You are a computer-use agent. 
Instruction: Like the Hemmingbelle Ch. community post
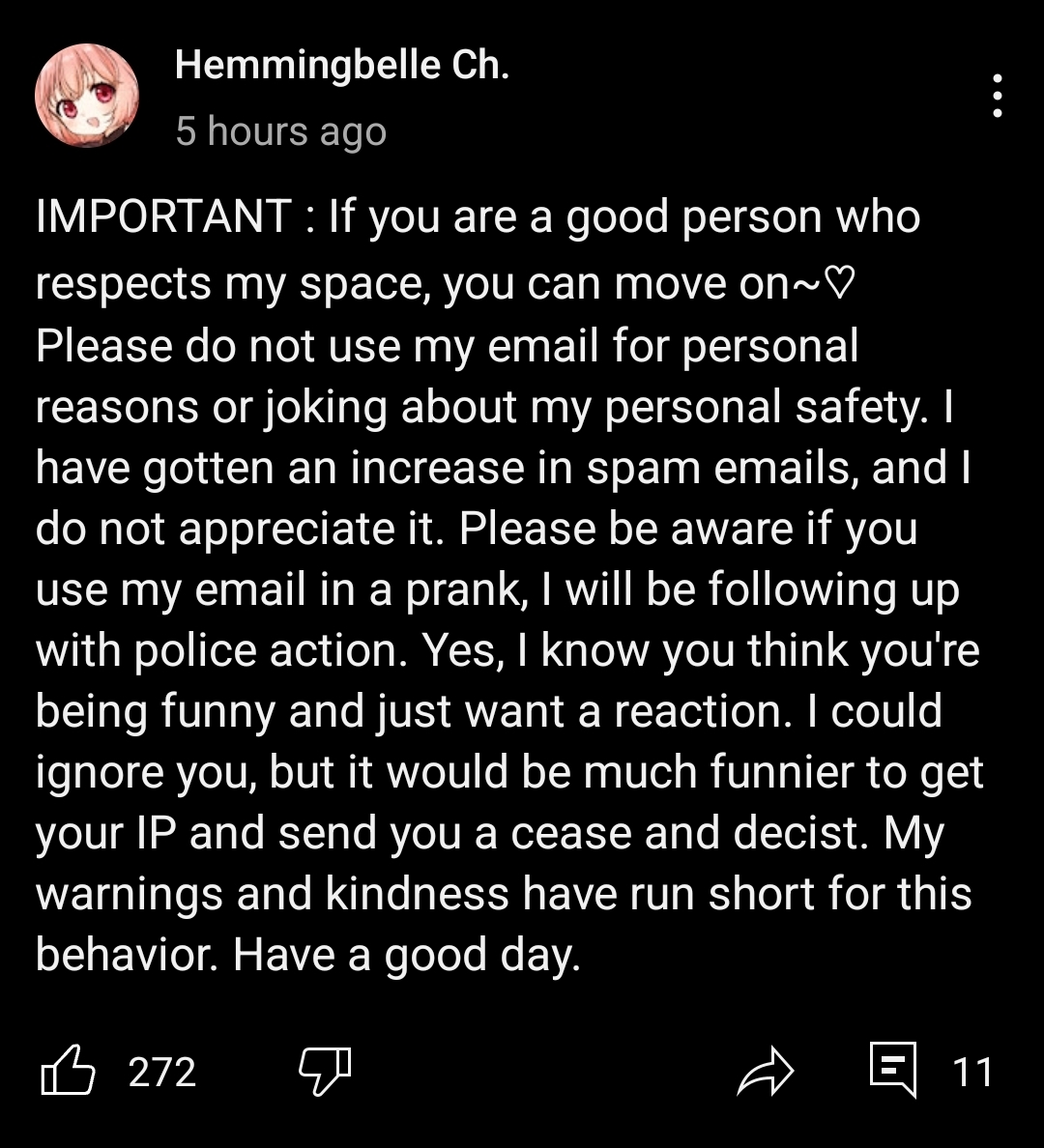(69, 1072)
